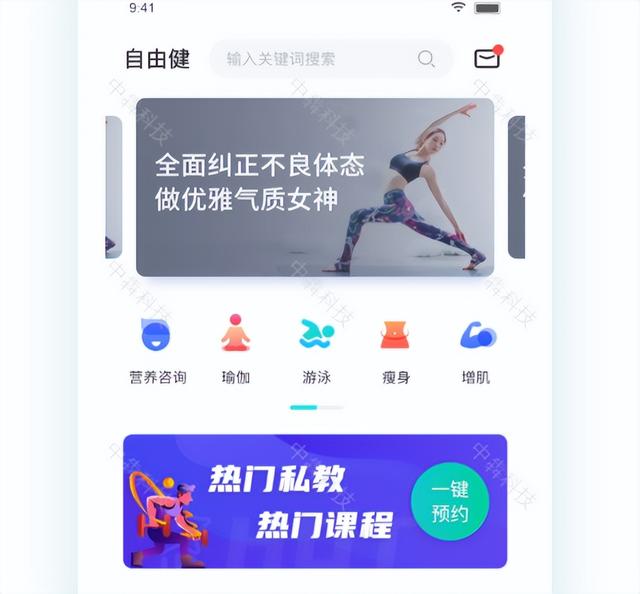Image resolution: width=640 pixels, height=594 pixels.
Task: Open 营养咨询 category
Action: point(157,349)
